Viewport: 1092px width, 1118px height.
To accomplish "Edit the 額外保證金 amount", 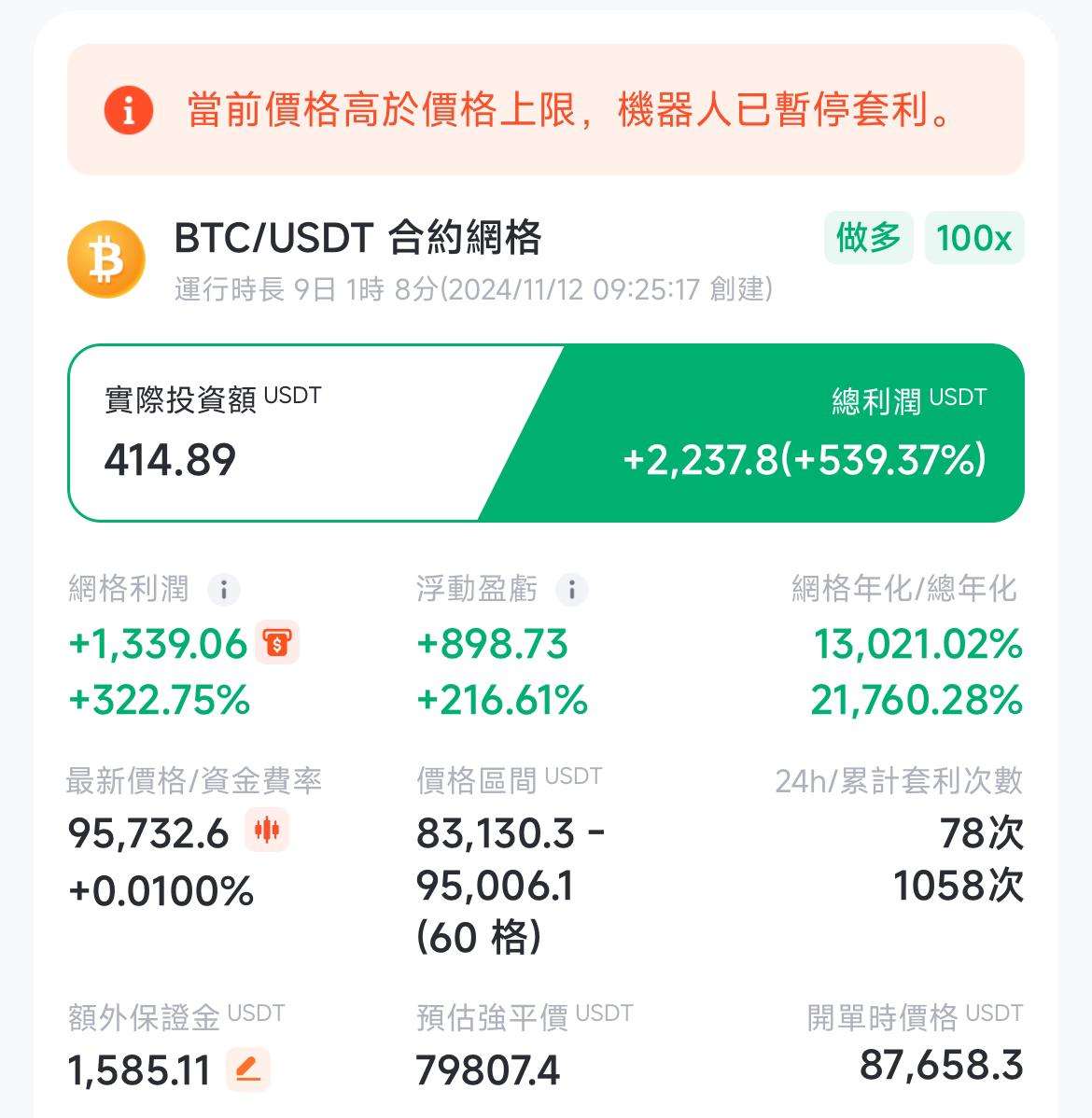I will pyautogui.click(x=248, y=1069).
